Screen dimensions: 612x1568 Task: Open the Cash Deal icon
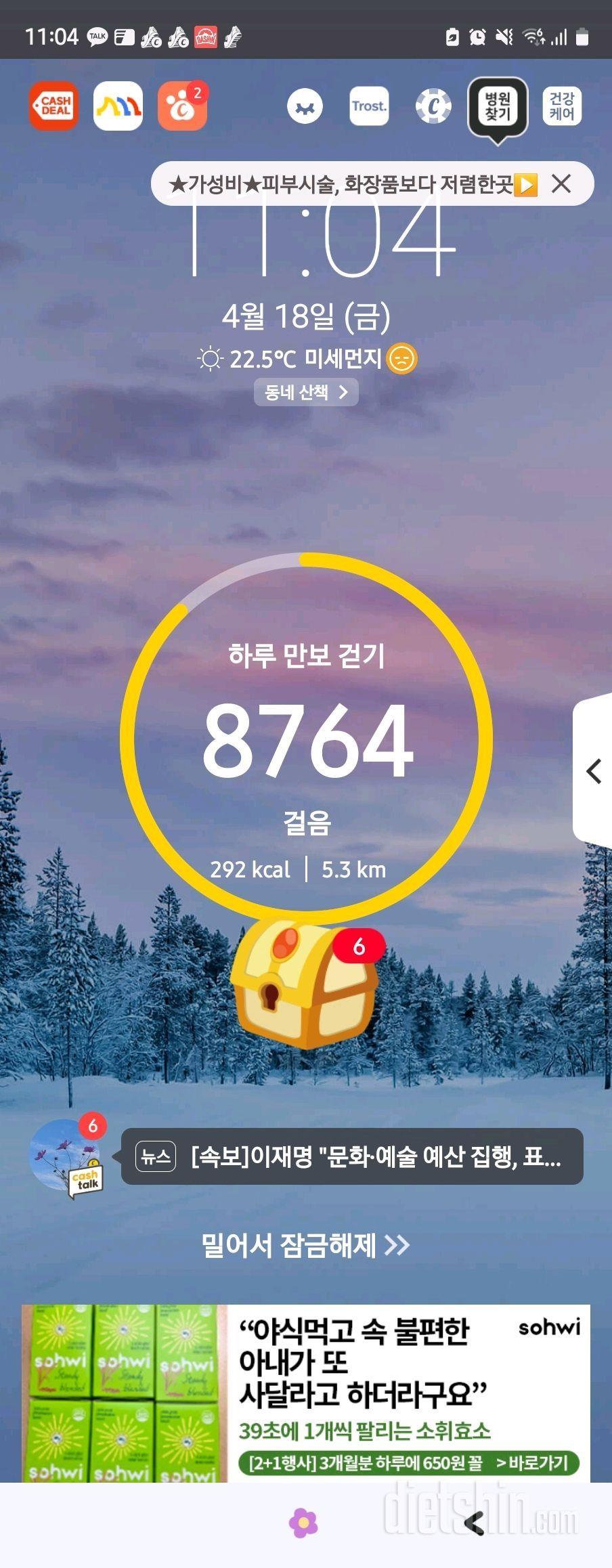(x=53, y=106)
